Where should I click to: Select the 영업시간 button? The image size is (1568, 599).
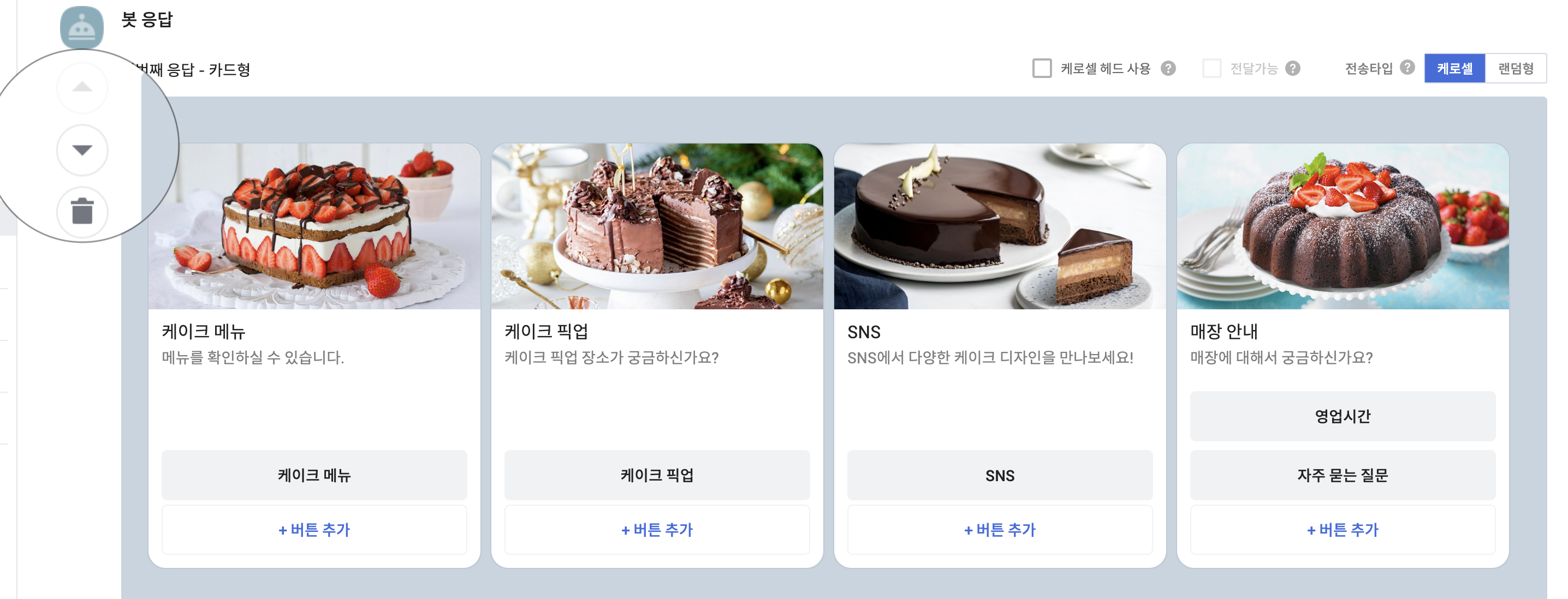(x=1342, y=416)
